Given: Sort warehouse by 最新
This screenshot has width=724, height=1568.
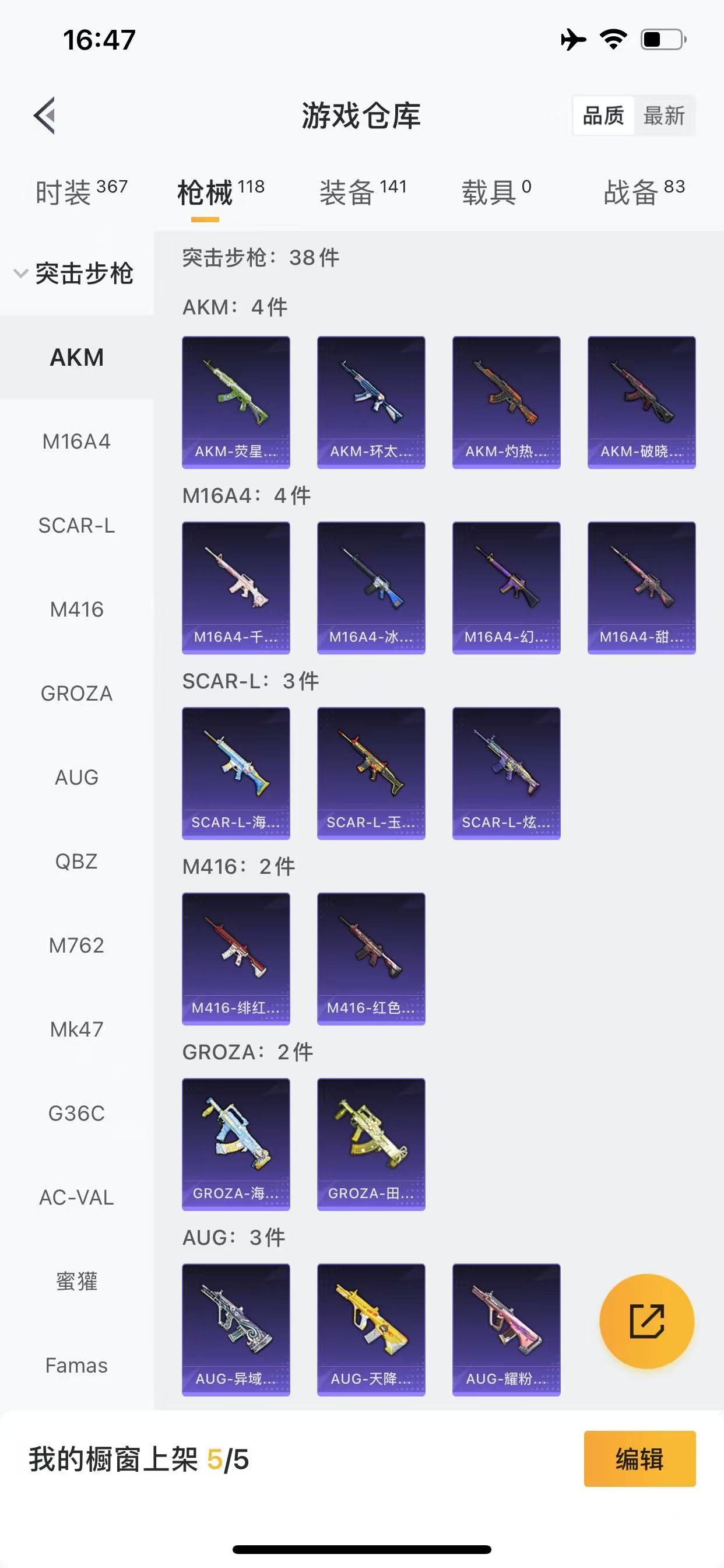Looking at the screenshot, I should pyautogui.click(x=664, y=115).
